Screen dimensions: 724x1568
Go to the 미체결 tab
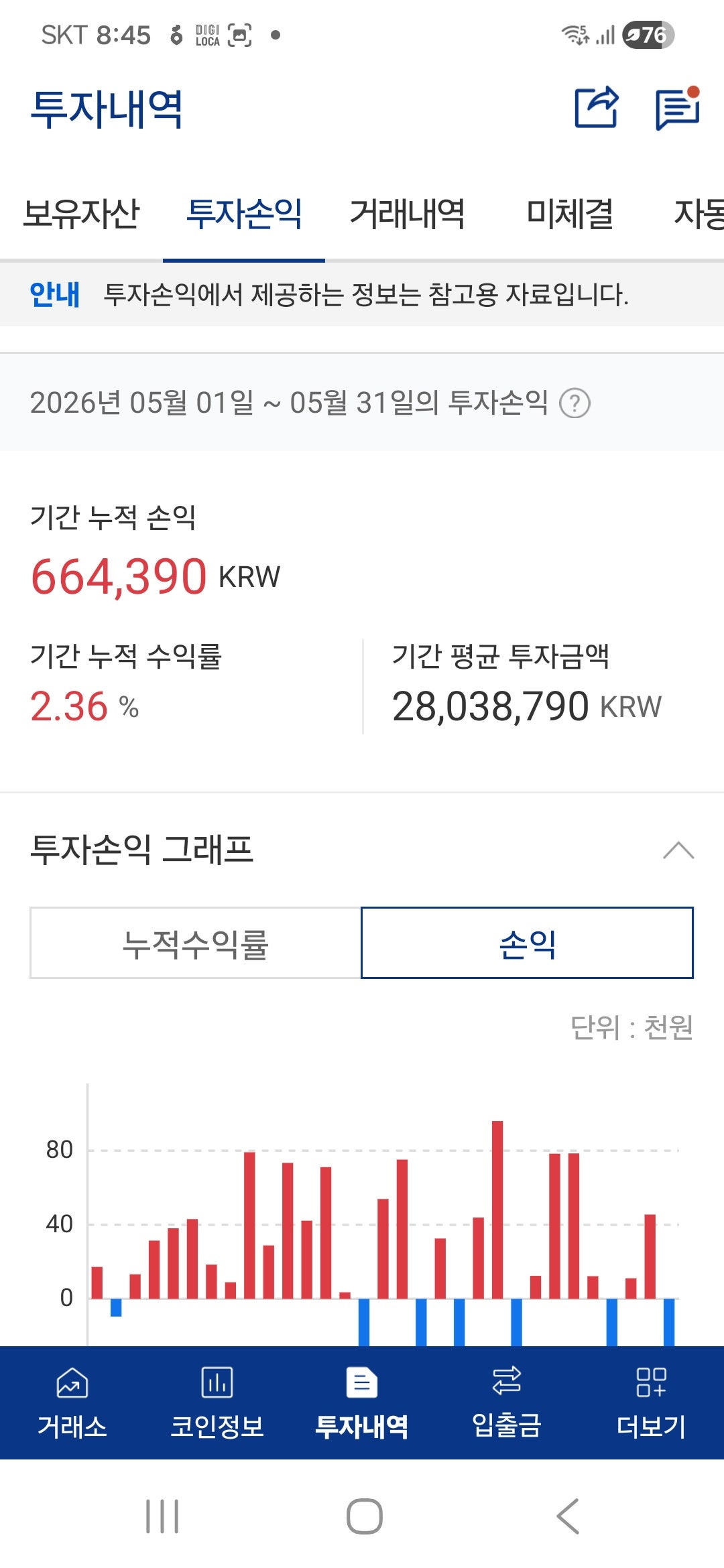[x=570, y=214]
